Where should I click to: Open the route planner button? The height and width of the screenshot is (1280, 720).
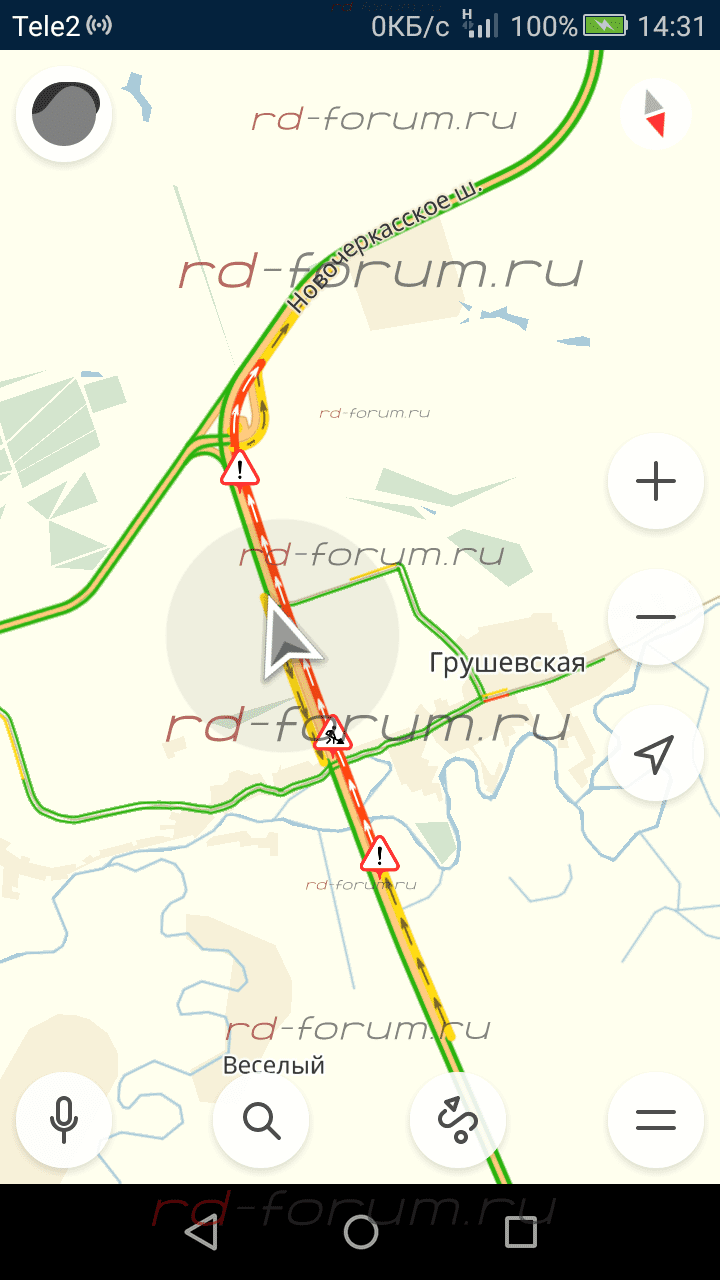coord(458,1120)
